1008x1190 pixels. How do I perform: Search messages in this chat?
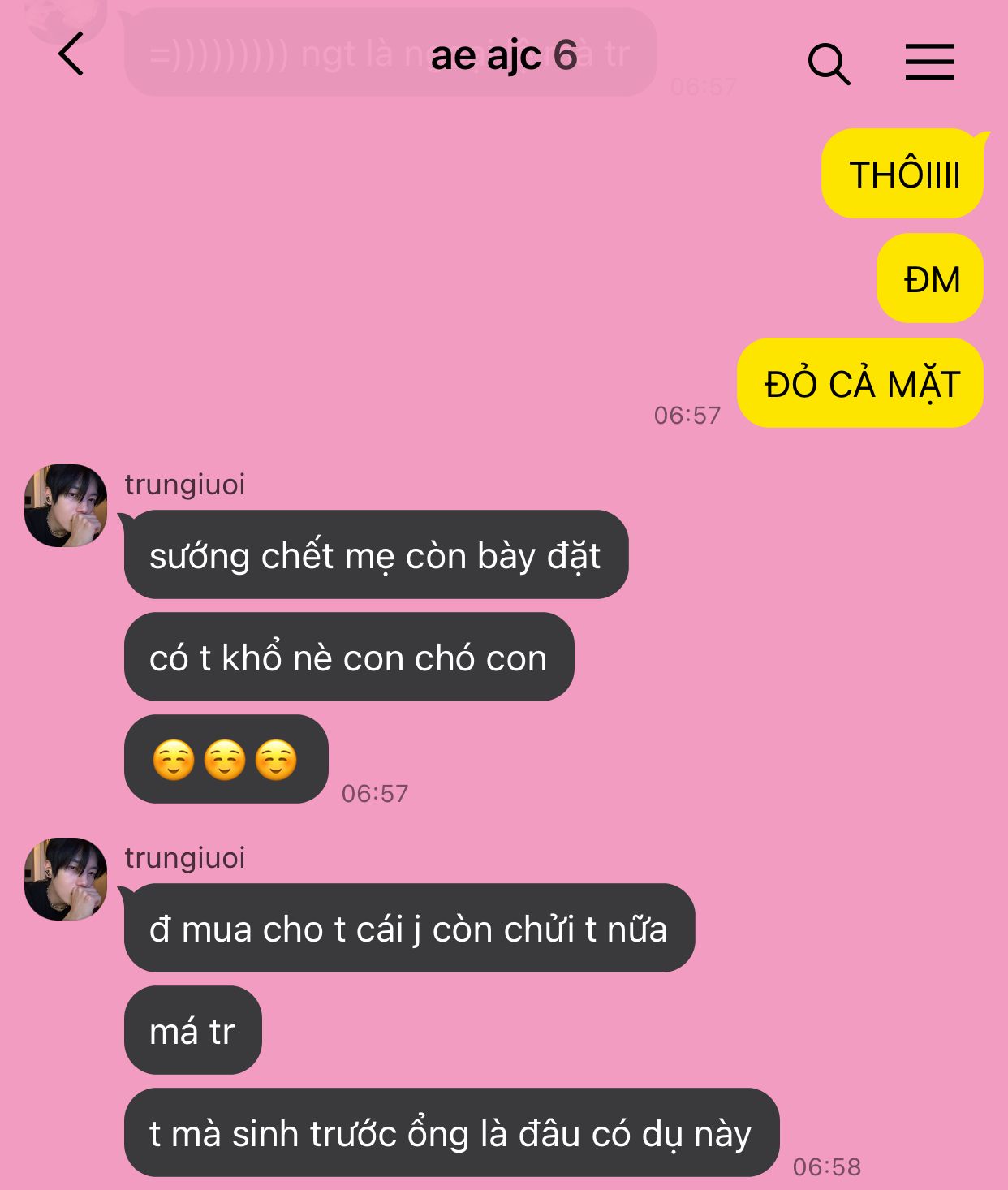(x=828, y=63)
